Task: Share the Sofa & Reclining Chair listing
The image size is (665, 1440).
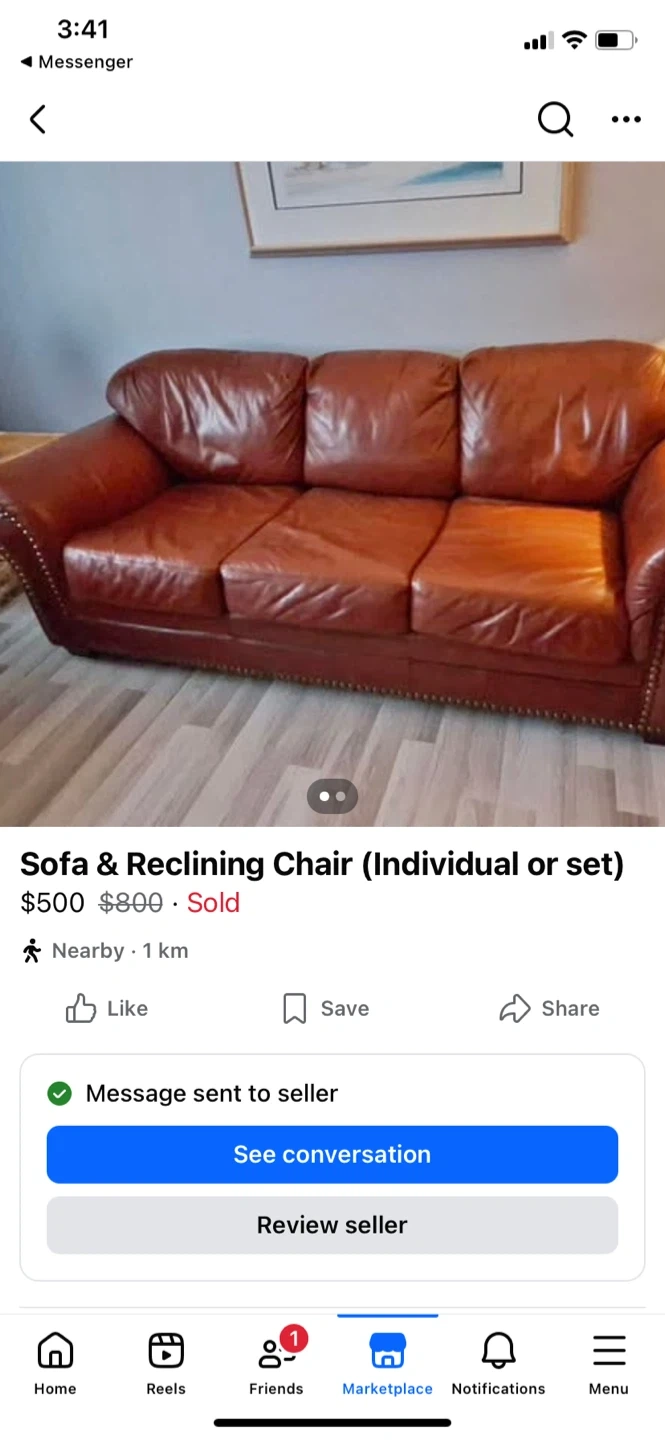Action: 549,1008
